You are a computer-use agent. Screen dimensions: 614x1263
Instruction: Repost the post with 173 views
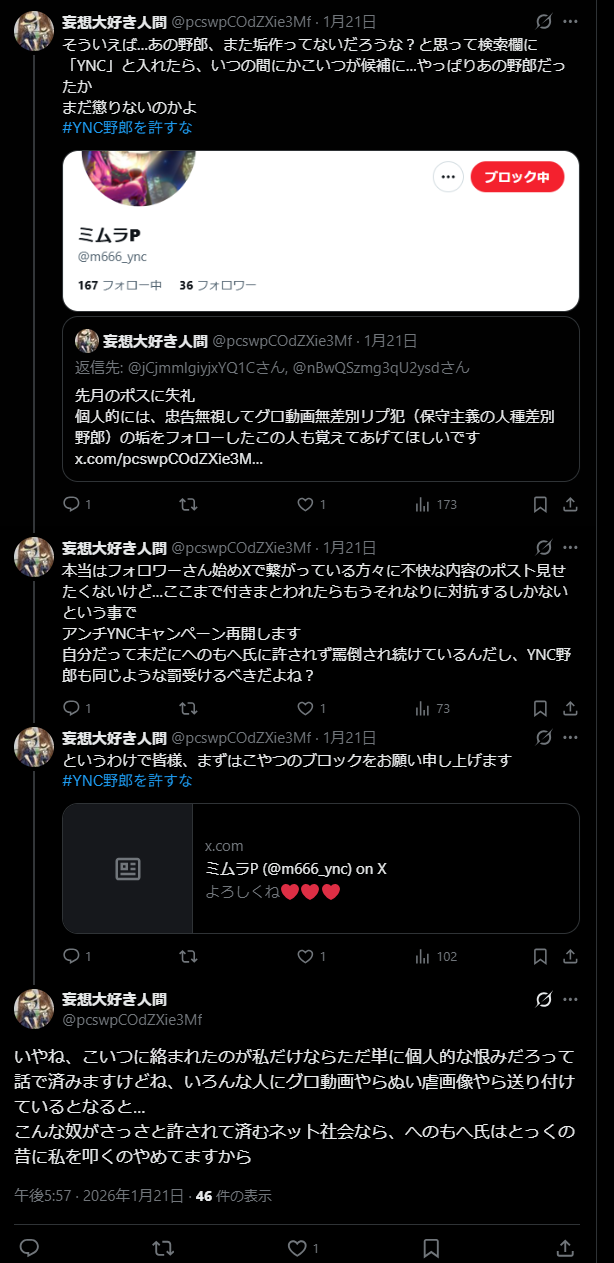click(x=187, y=505)
